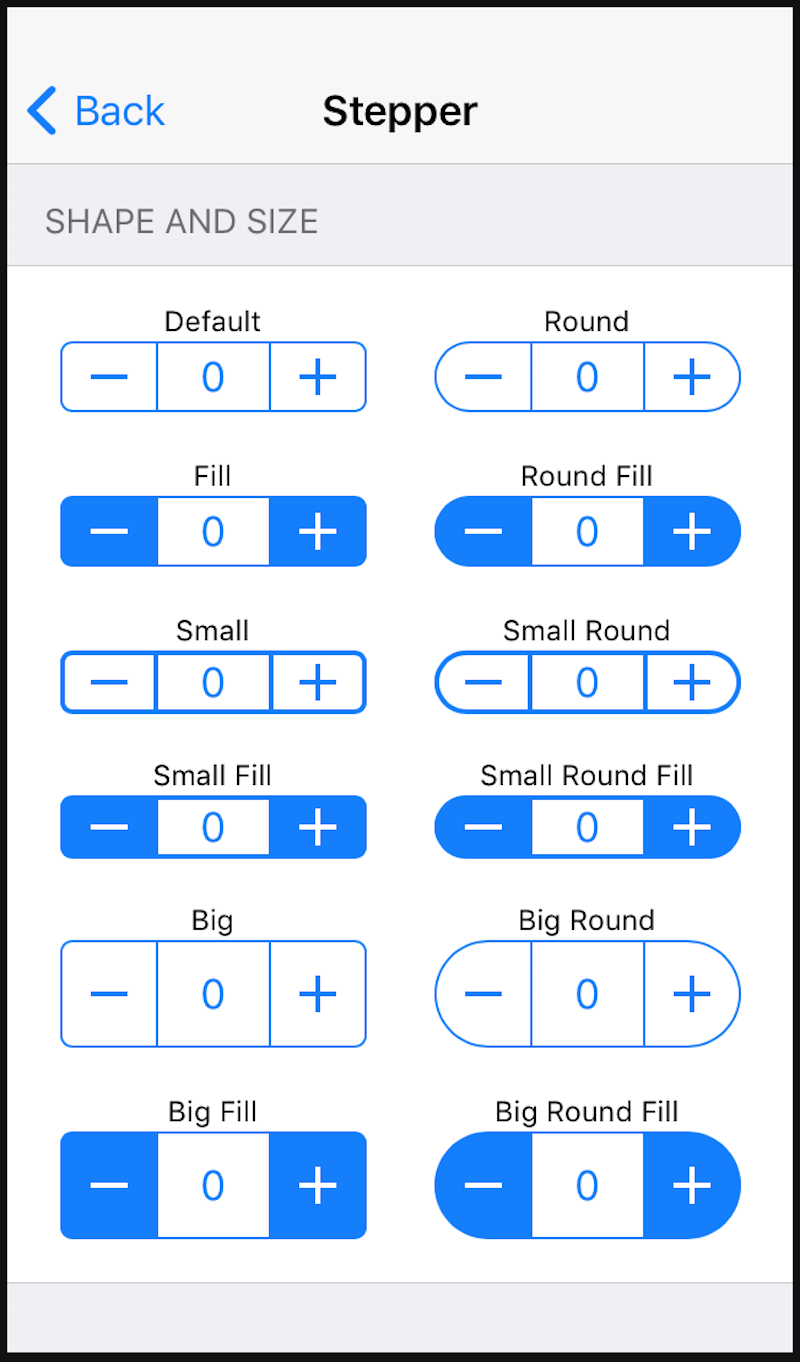Tap minus on the Small stepper

click(x=109, y=683)
